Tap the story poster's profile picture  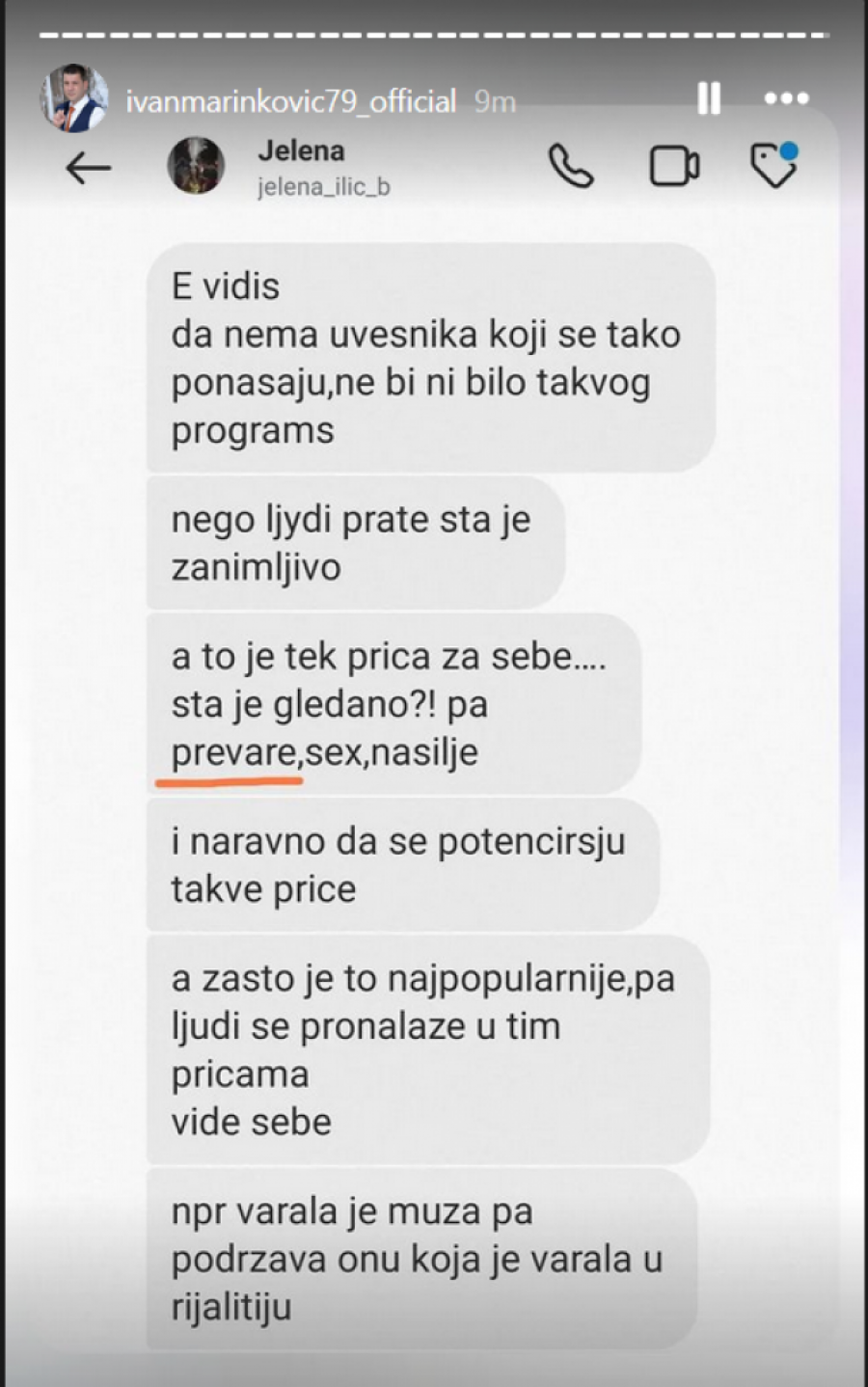click(x=73, y=98)
